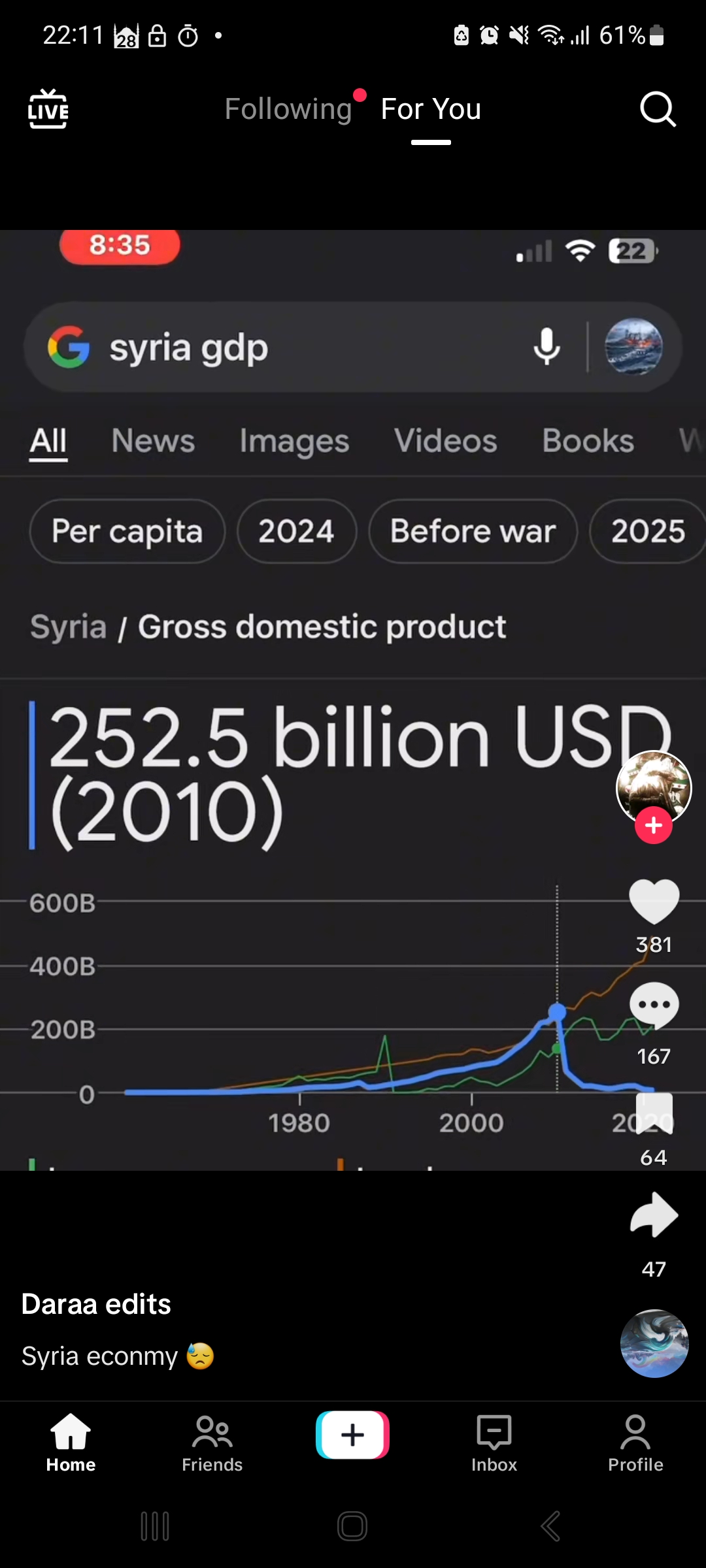Follow the creator with the plus badge
706x1568 pixels.
coord(653,826)
